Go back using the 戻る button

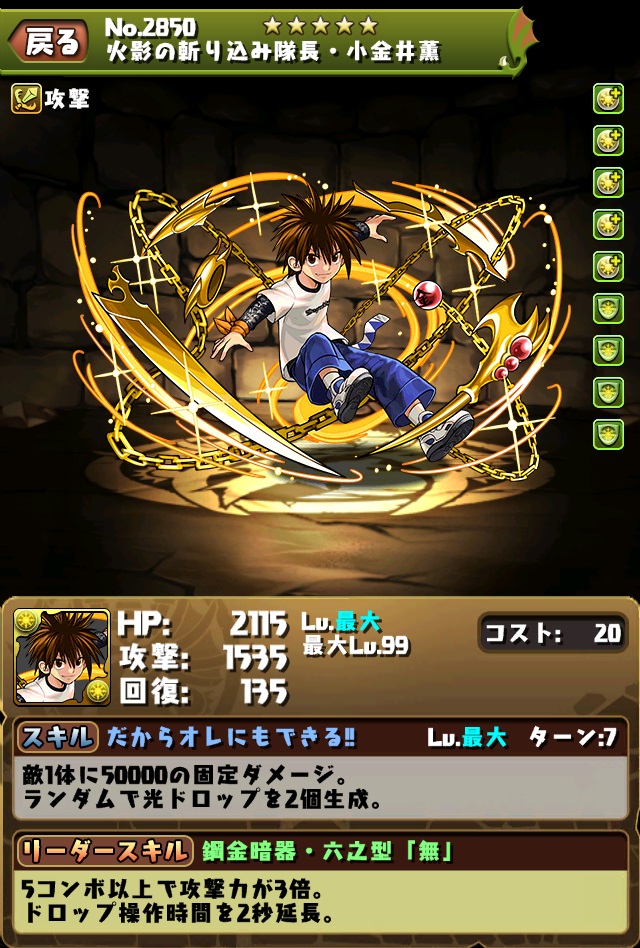click(50, 42)
